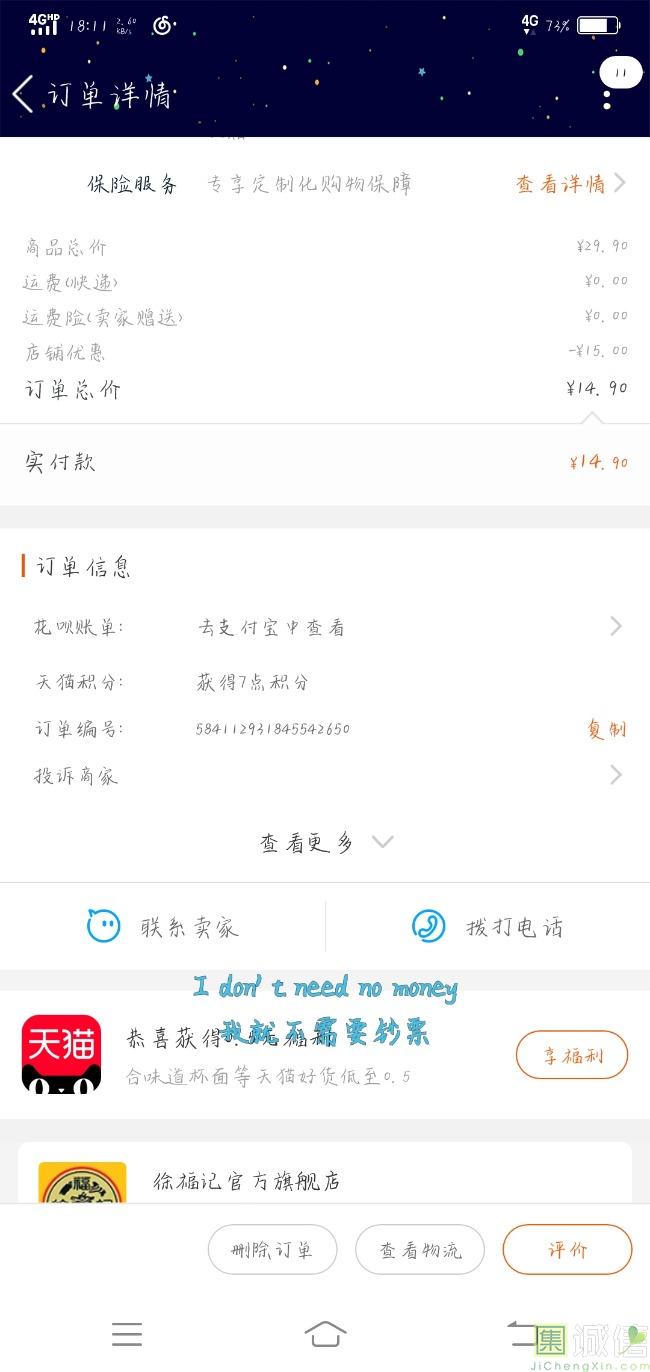This screenshot has height=1372, width=650.
Task: Copy the order number with 复制
Action: coord(607,729)
